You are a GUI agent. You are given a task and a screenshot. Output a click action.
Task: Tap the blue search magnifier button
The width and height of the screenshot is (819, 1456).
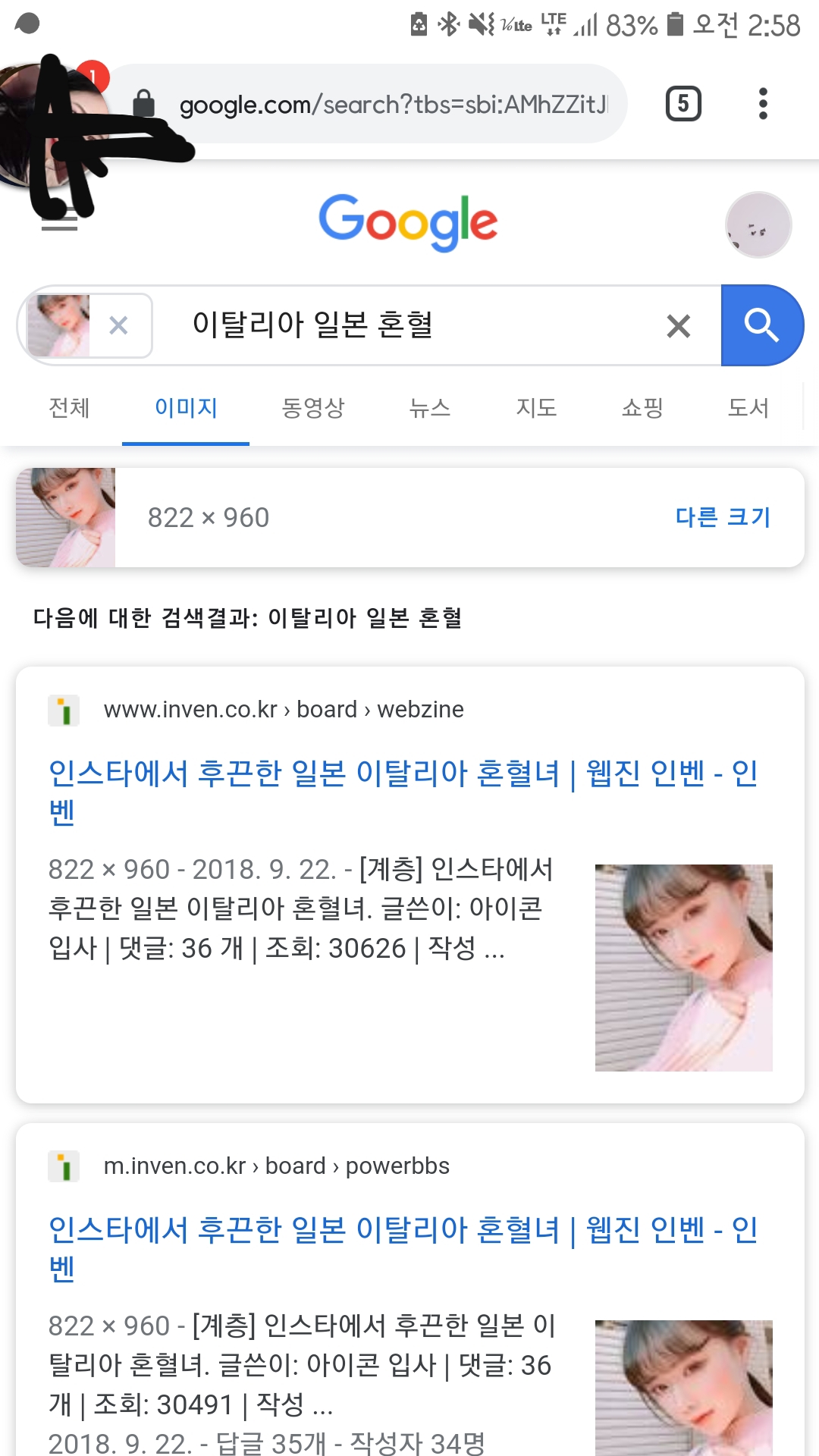761,326
